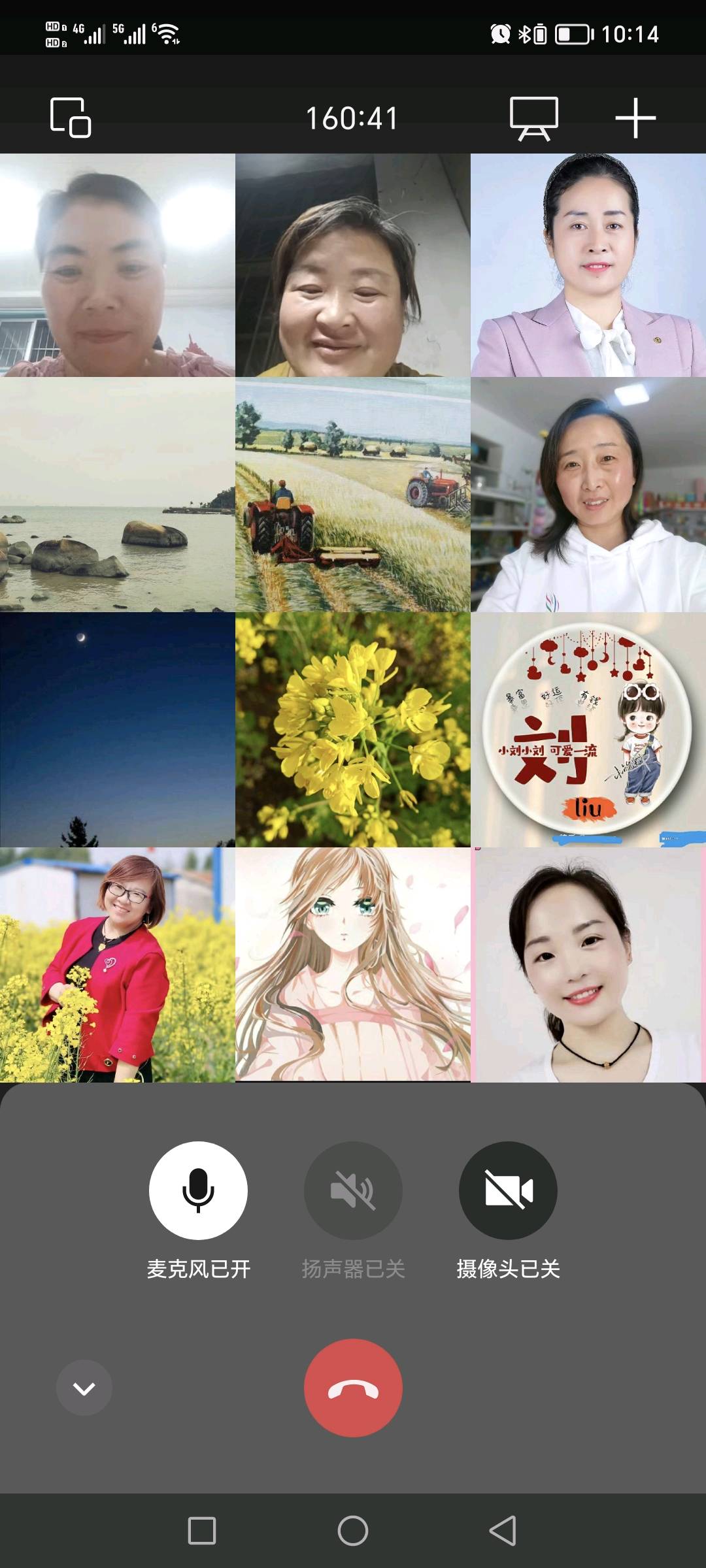Select the yellow flower avatar tile
Image resolution: width=706 pixels, height=1568 pixels.
(353, 730)
